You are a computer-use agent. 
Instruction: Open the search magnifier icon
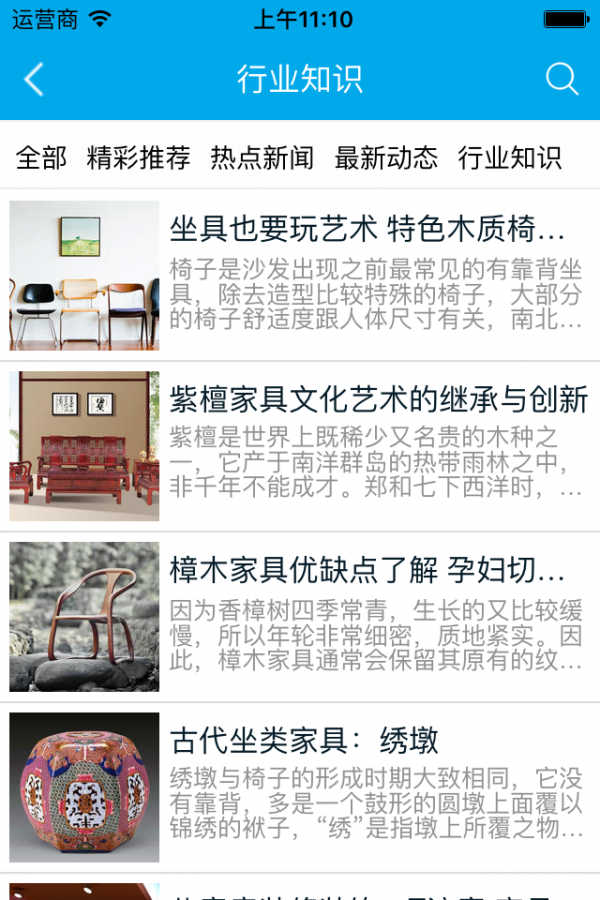click(x=562, y=79)
